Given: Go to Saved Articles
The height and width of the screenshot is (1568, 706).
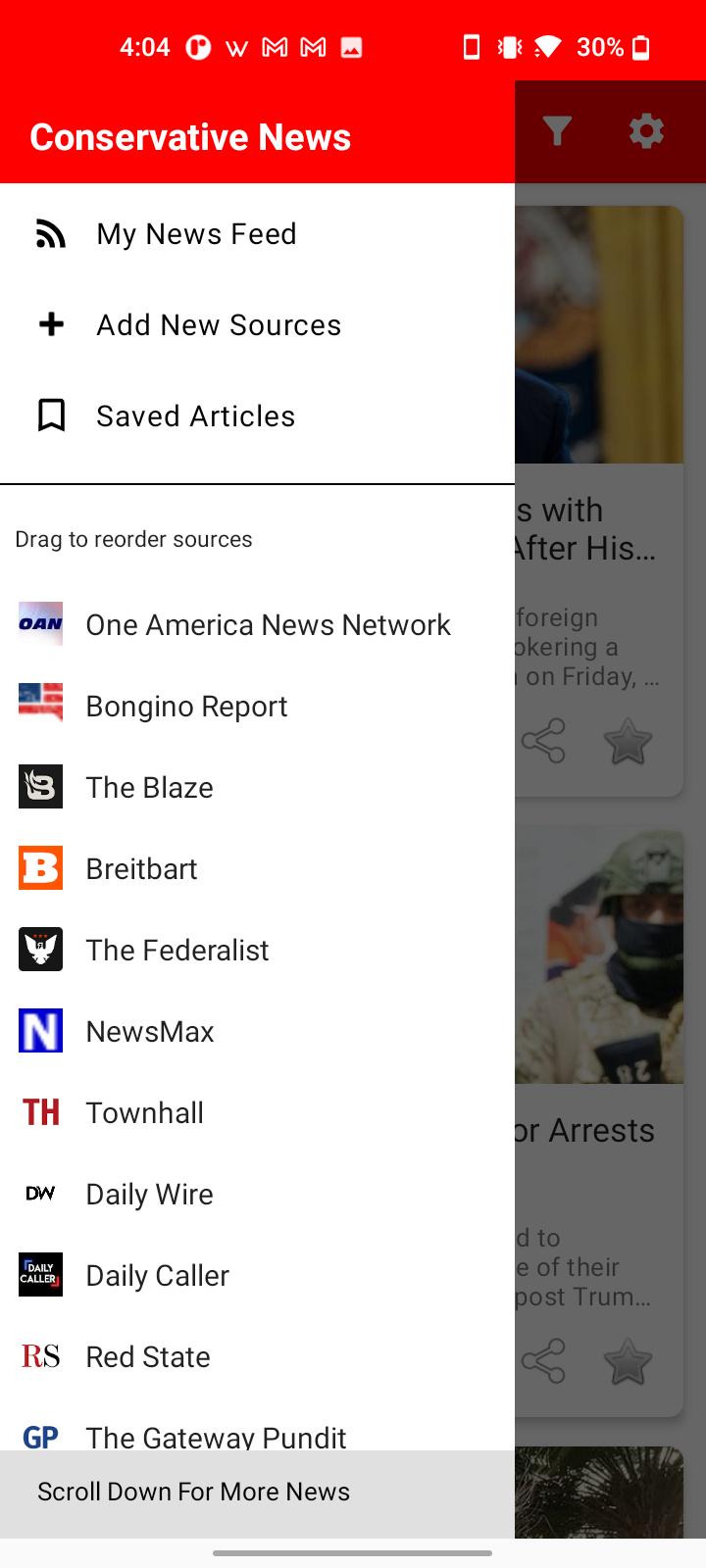Looking at the screenshot, I should [x=195, y=416].
